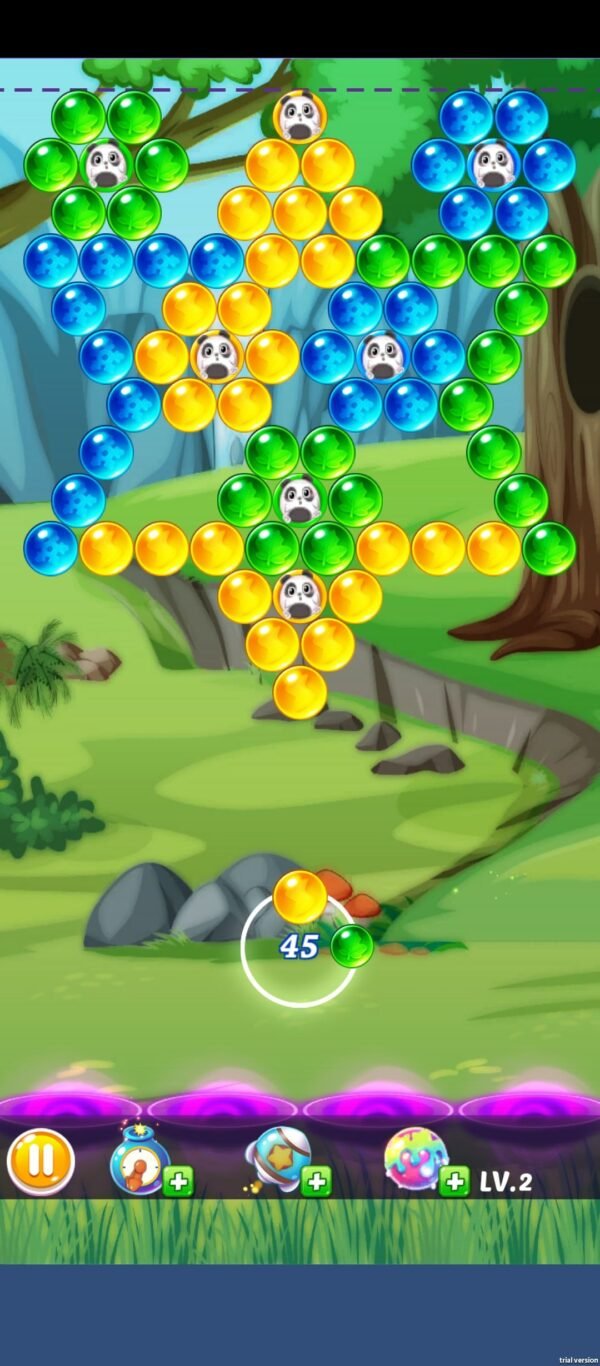This screenshot has height=1366, width=600.
Task: Swap to the green reserve bubble
Action: click(352, 946)
